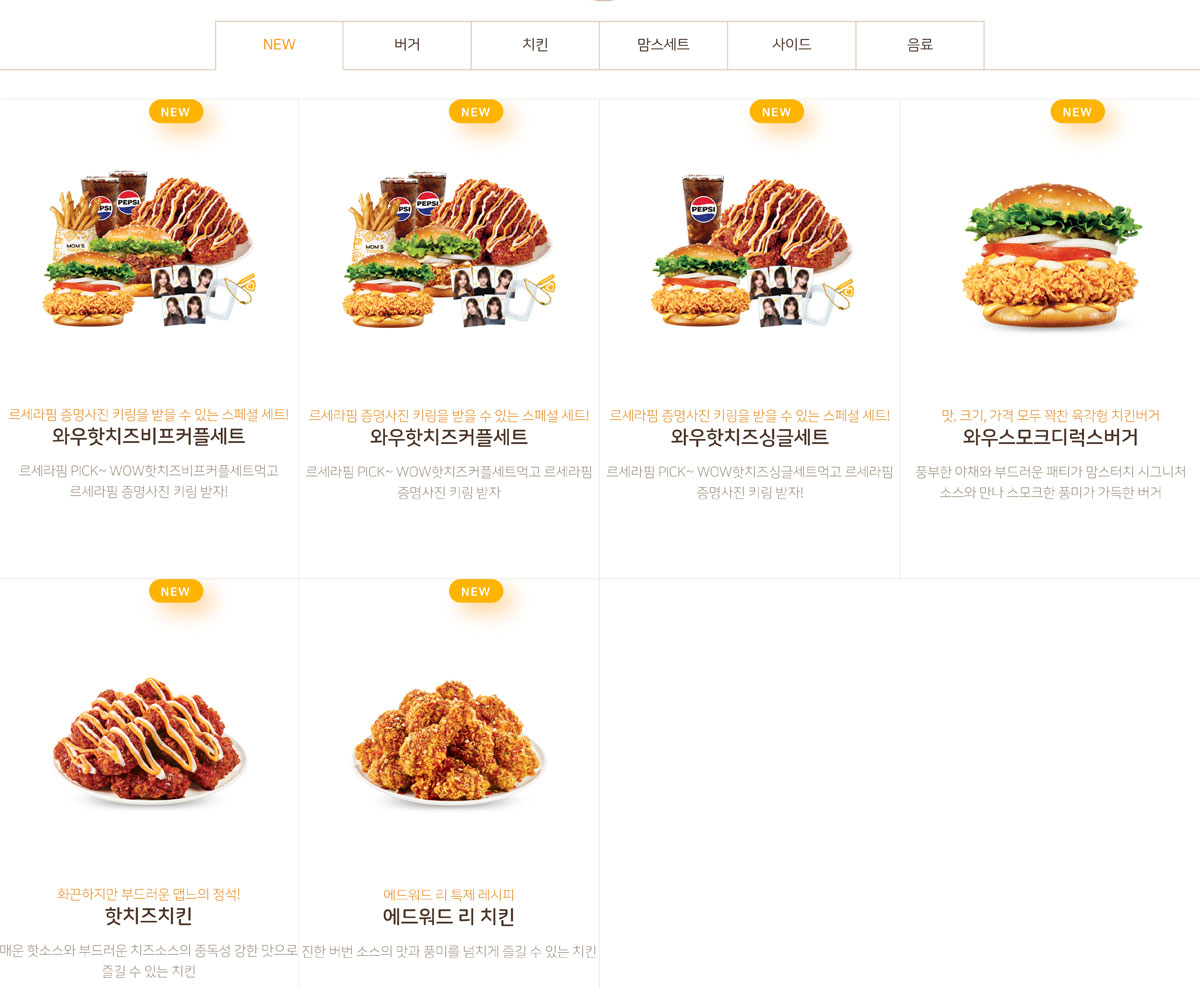Go to the 맘스세트 tab
The image size is (1200, 998).
coord(663,45)
